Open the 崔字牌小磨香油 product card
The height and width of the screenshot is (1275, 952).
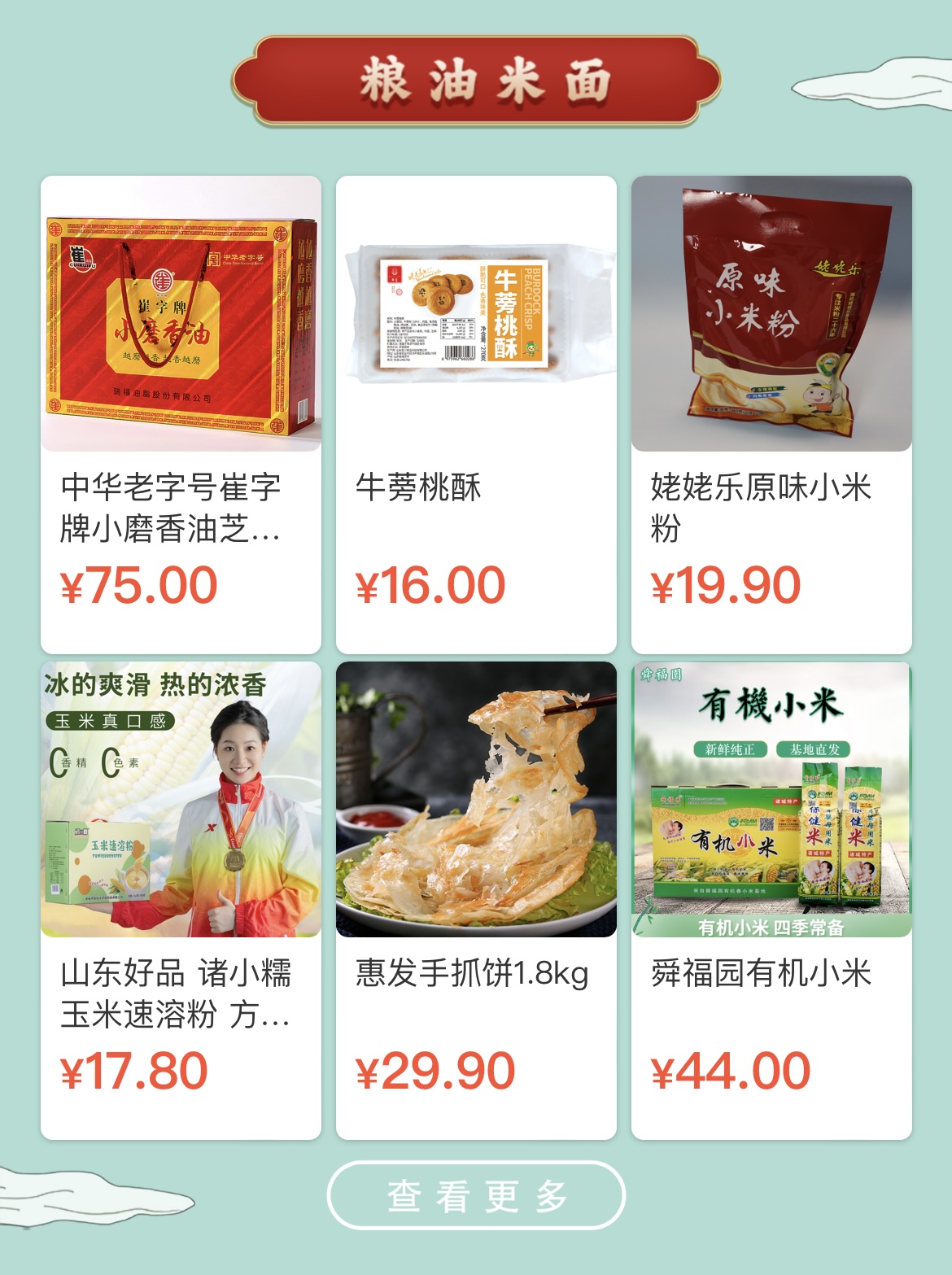[x=181, y=414]
